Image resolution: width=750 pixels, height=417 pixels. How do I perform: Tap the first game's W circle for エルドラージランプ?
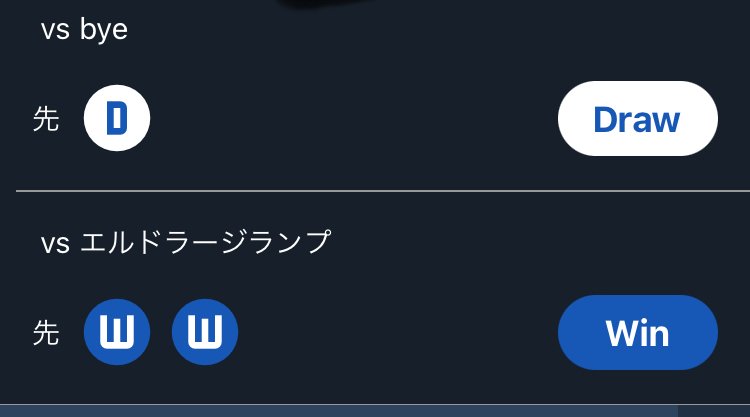pyautogui.click(x=117, y=332)
